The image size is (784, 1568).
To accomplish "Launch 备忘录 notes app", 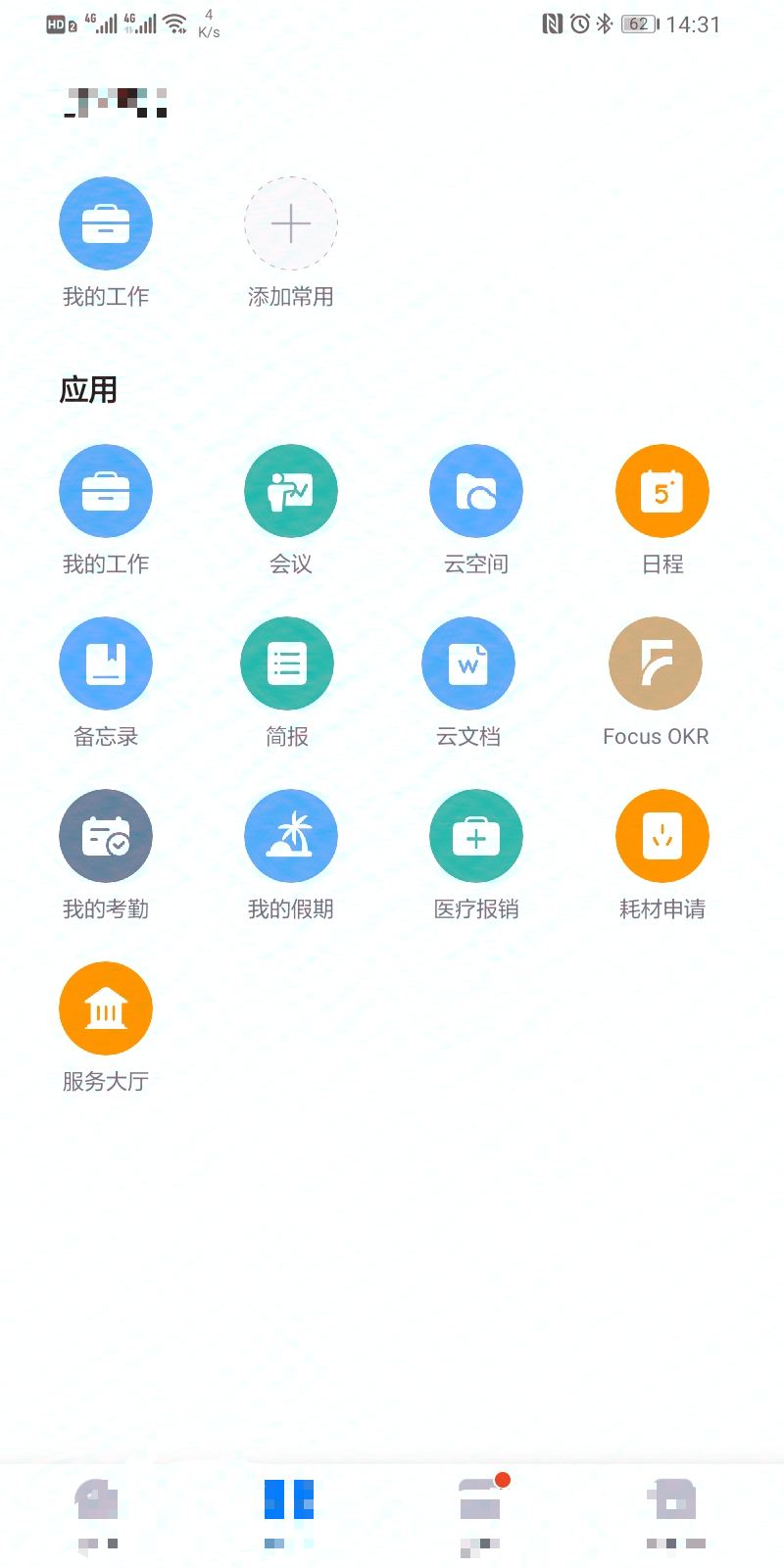I will coord(106,663).
